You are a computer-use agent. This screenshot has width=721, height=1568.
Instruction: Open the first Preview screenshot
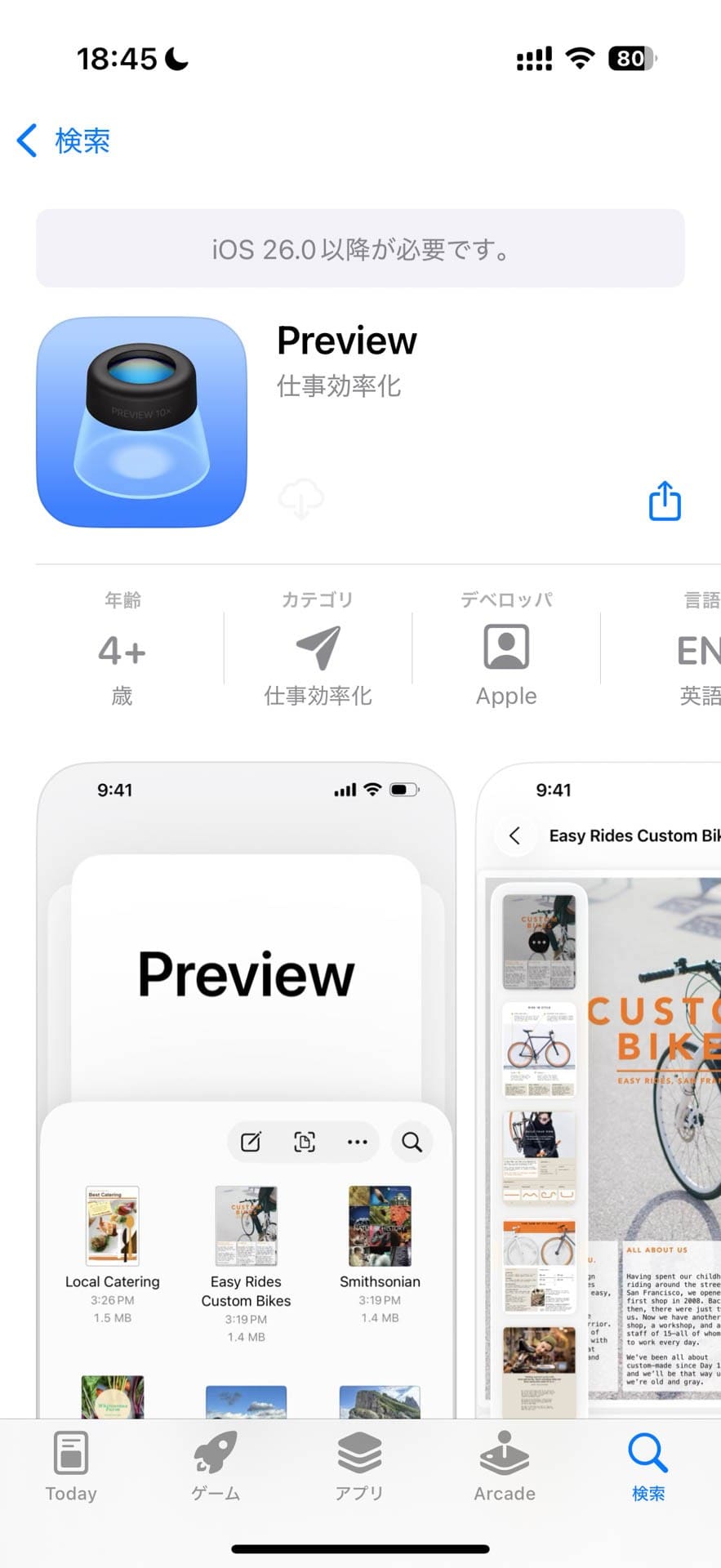click(x=246, y=1086)
